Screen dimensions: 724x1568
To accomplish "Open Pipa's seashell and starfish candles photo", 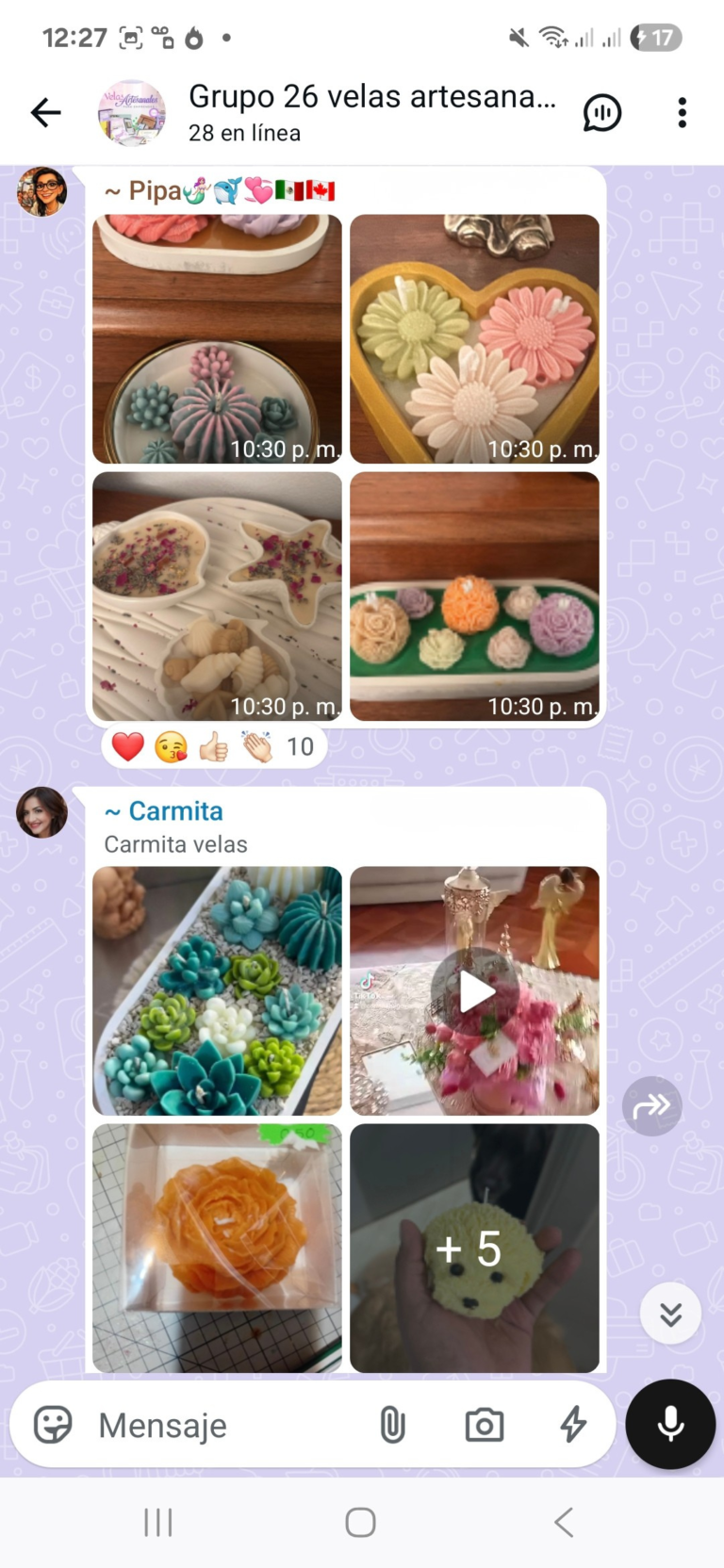I will click(x=217, y=596).
